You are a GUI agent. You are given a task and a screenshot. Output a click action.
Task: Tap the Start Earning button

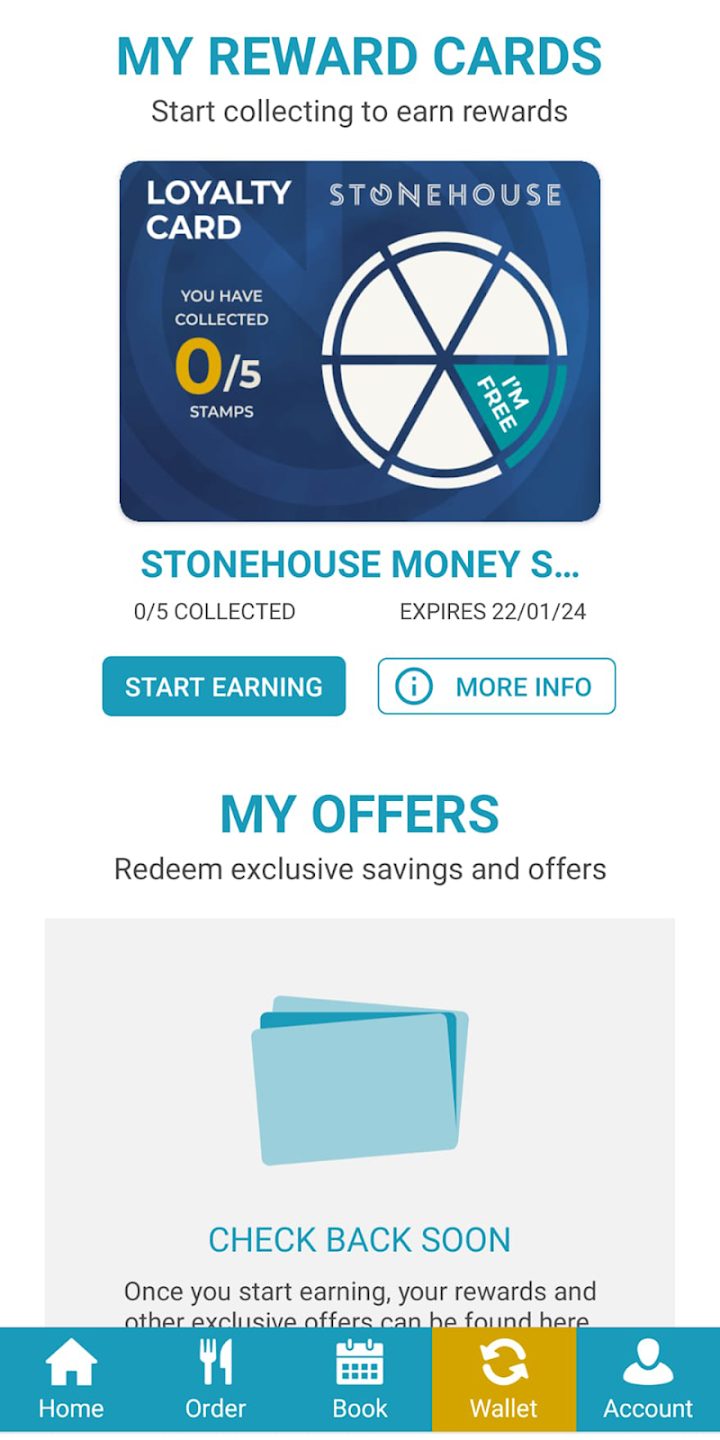coord(224,686)
